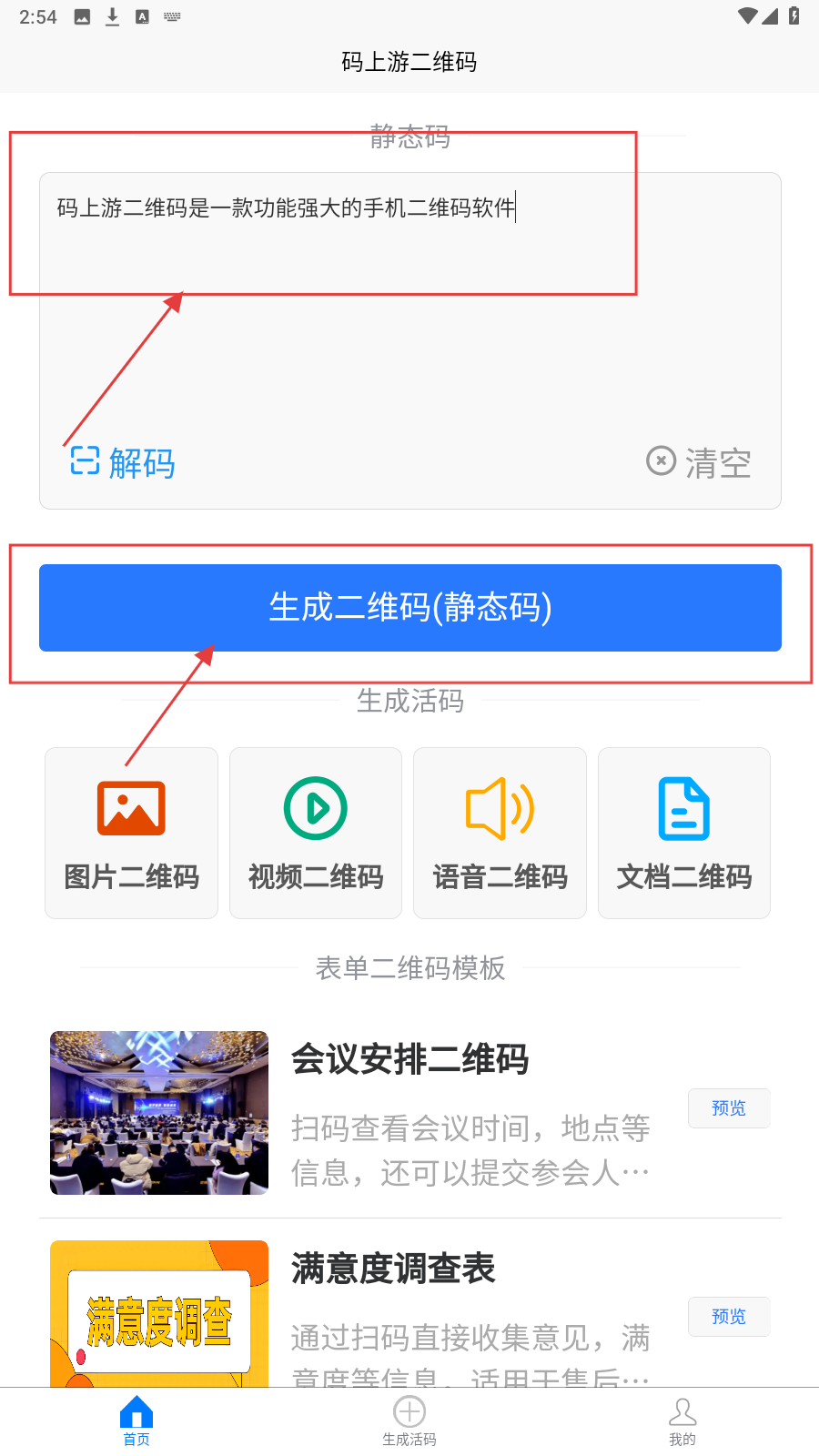Open the 解码 decode scanner
This screenshot has height=1456, width=819.
(x=124, y=462)
